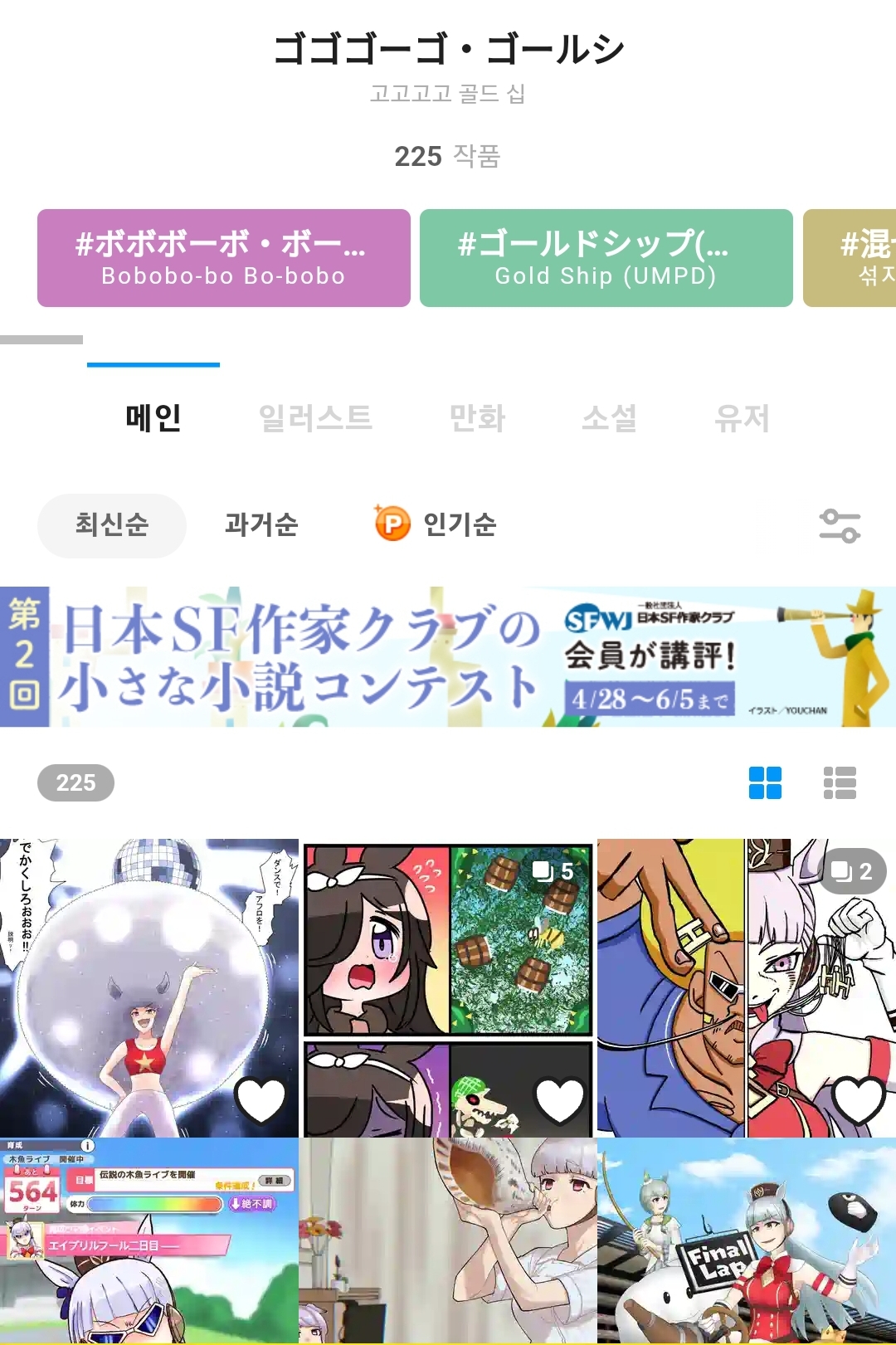Sort results by 과거순
The width and height of the screenshot is (896, 1345).
[261, 524]
